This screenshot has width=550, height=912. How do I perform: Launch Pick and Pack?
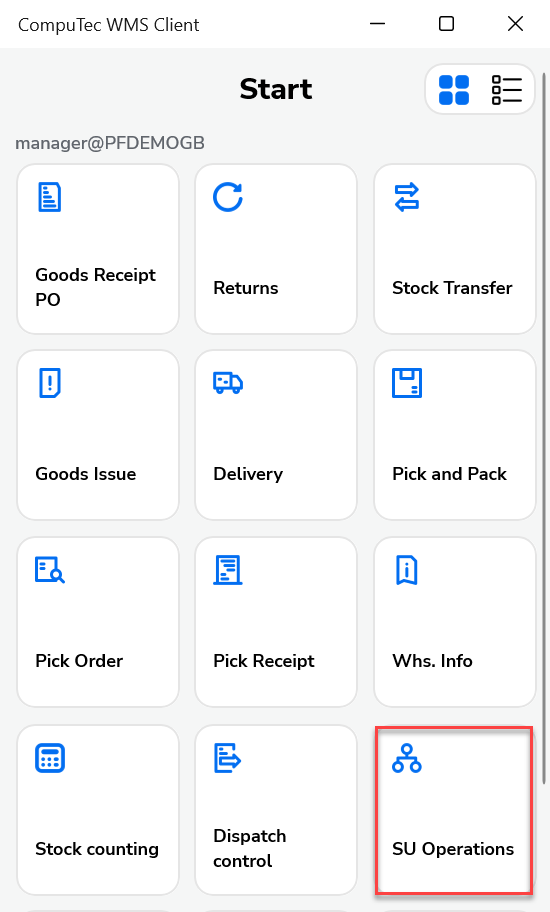[455, 435]
